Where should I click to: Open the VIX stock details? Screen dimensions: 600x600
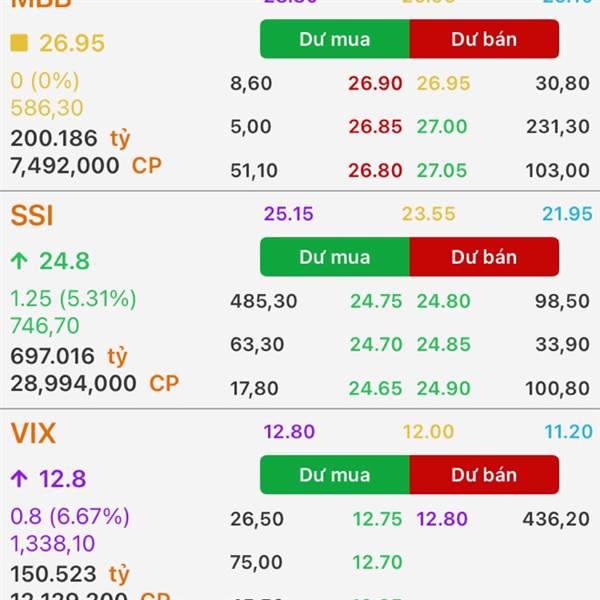33,433
